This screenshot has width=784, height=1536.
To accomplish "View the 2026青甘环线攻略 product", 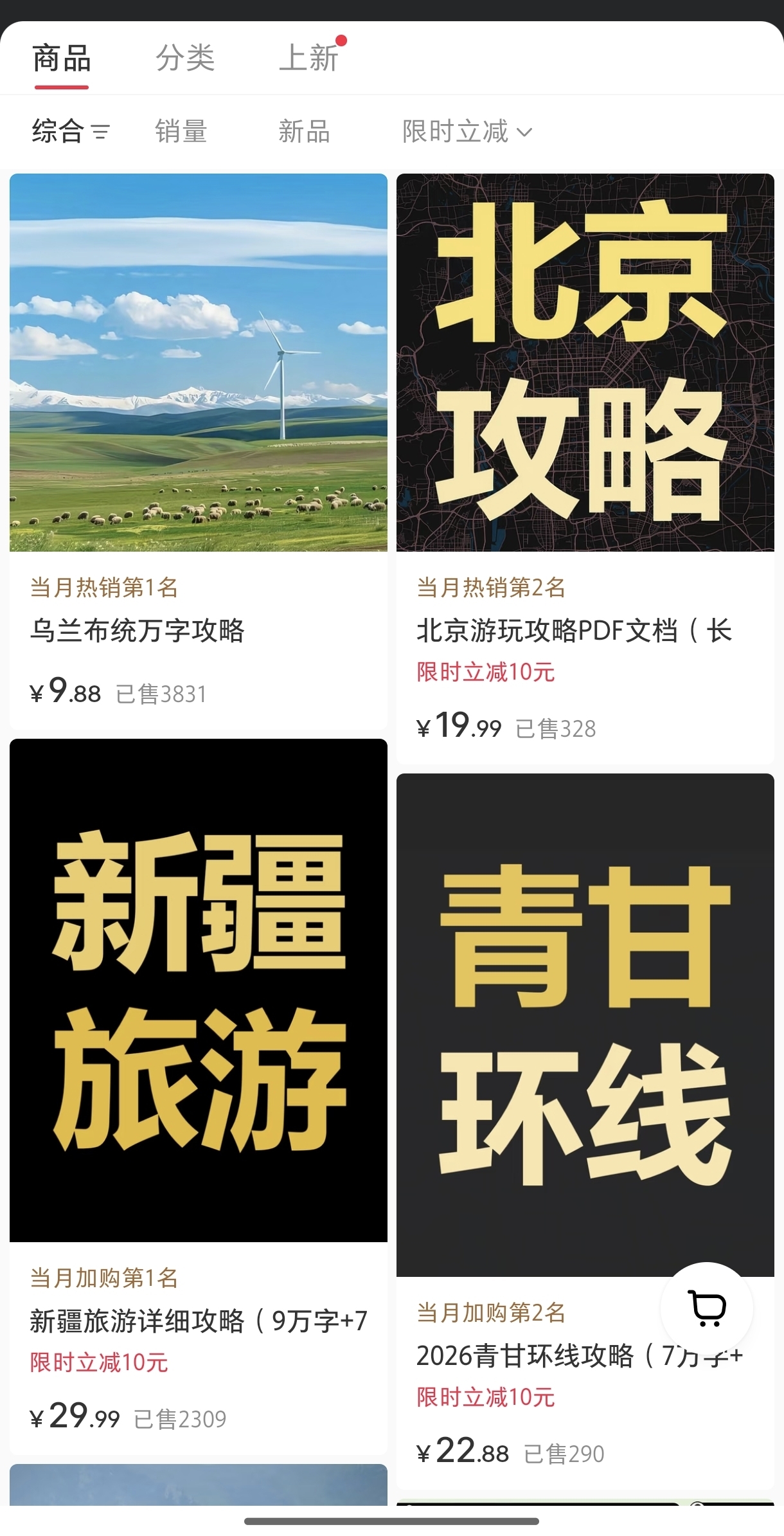I will (585, 1130).
